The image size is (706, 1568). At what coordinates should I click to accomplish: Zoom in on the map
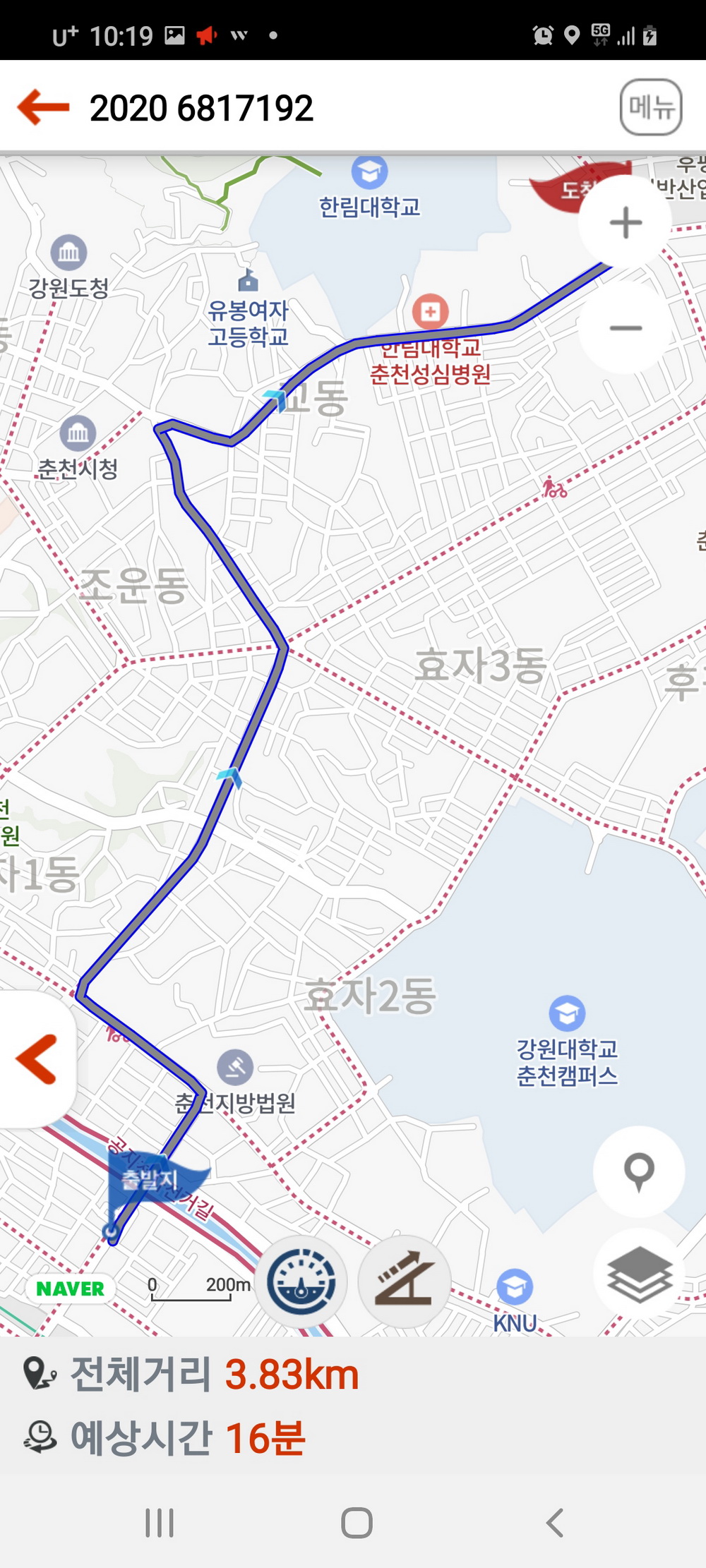point(626,223)
